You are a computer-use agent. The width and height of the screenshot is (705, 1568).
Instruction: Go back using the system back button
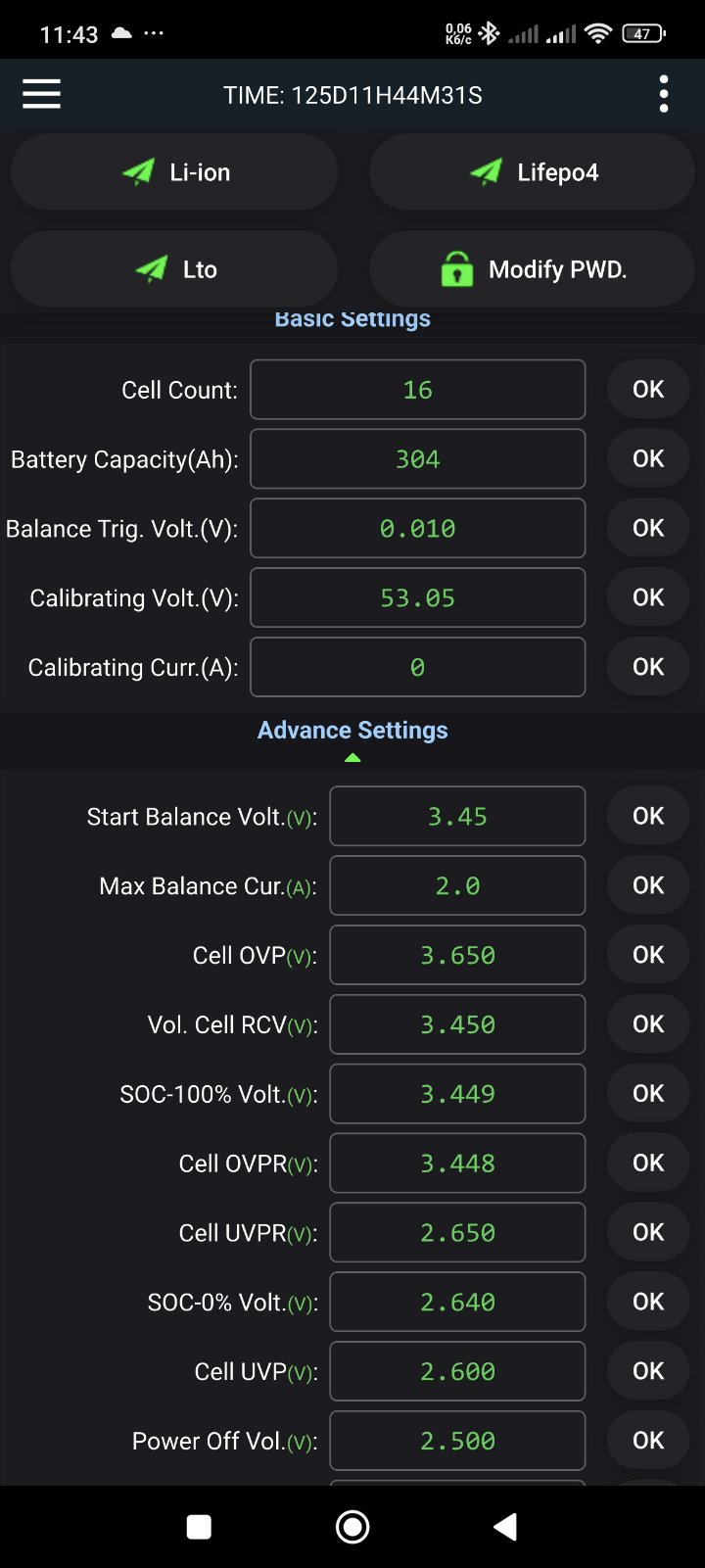(505, 1526)
